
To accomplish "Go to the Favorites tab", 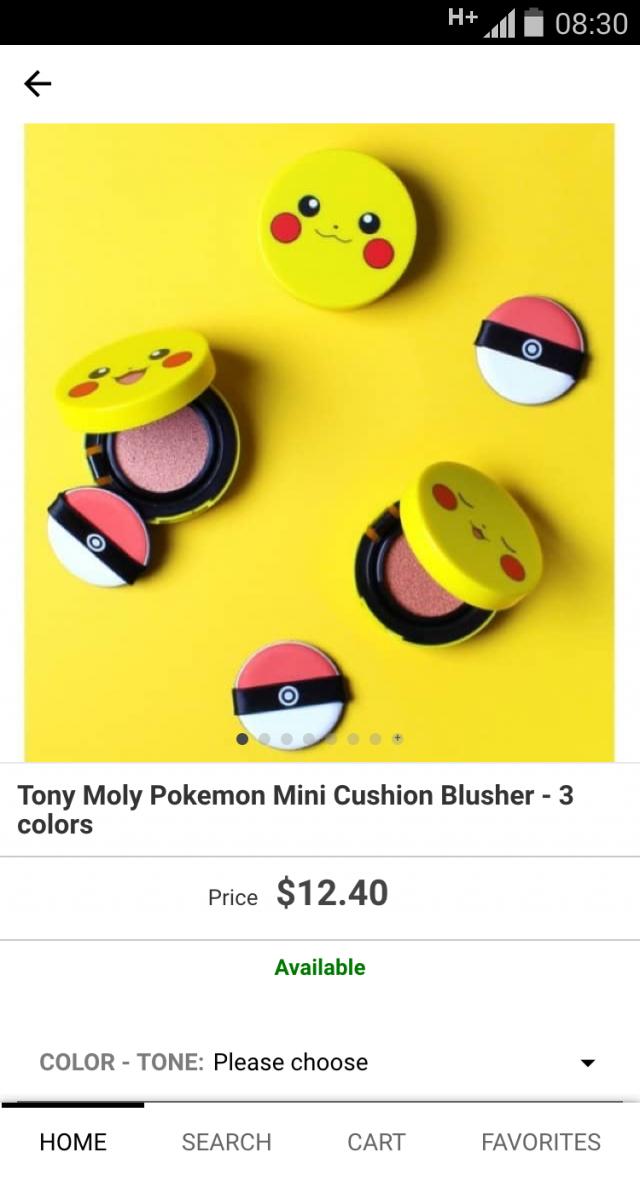I will (x=540, y=1142).
